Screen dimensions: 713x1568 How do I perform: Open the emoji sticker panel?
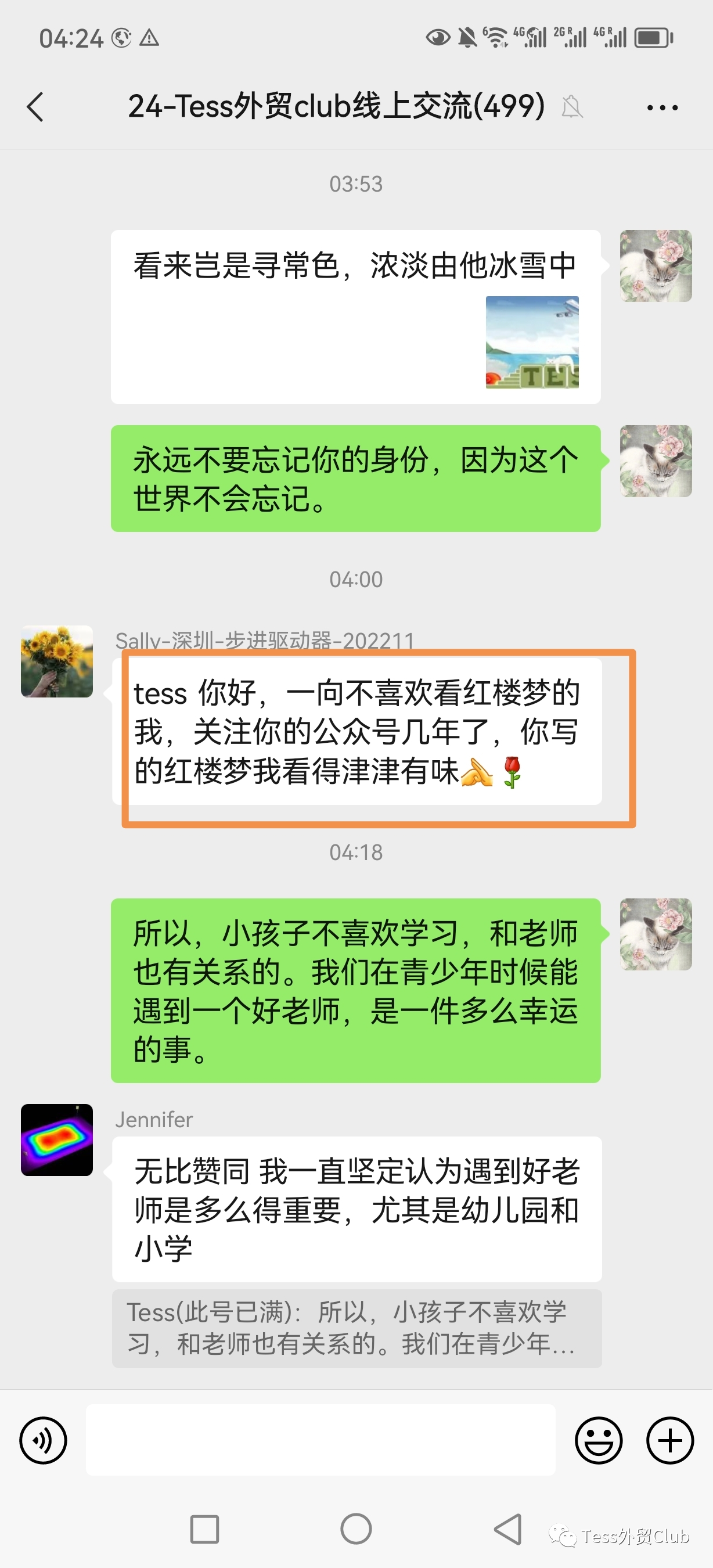coord(599,1440)
